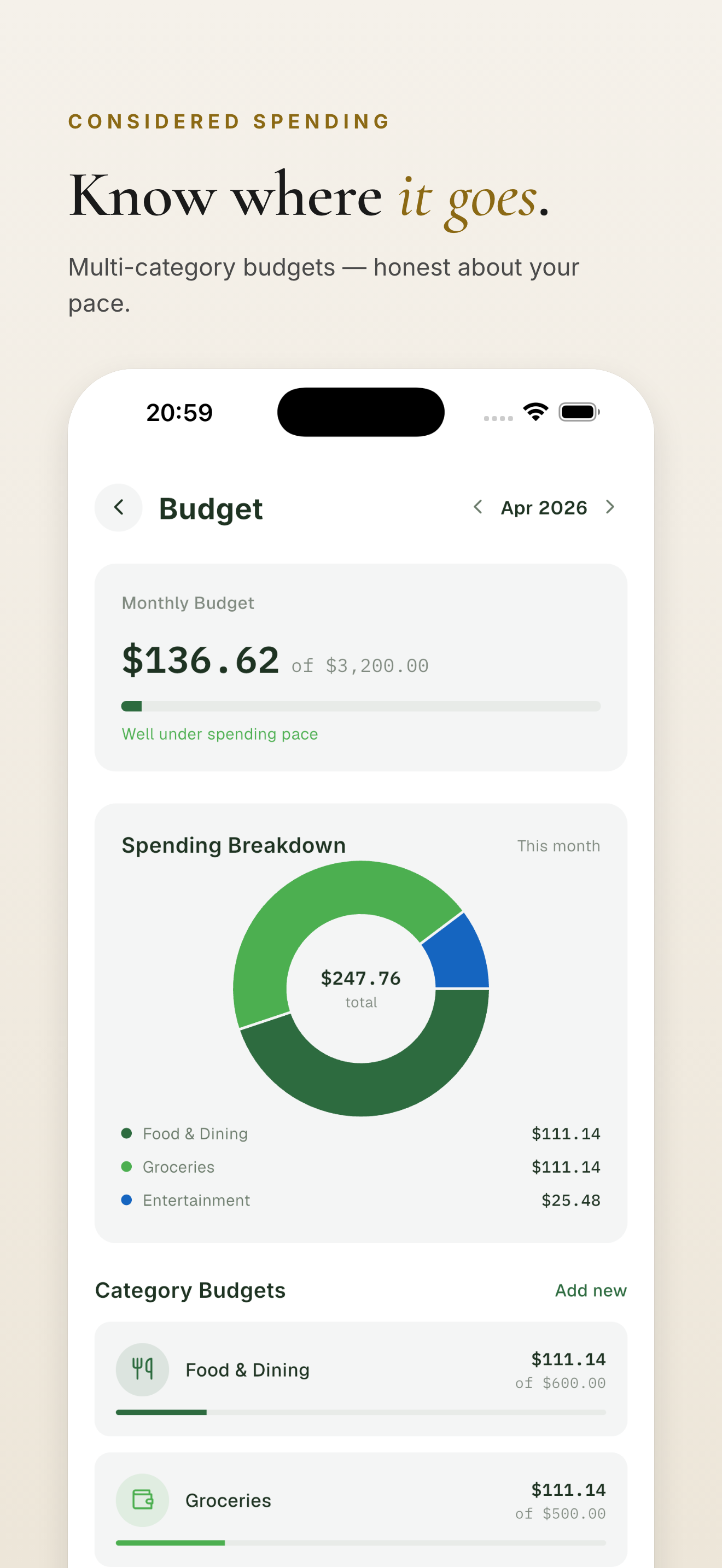The height and width of the screenshot is (1568, 722).
Task: Go to previous month with left chevron
Action: [479, 507]
